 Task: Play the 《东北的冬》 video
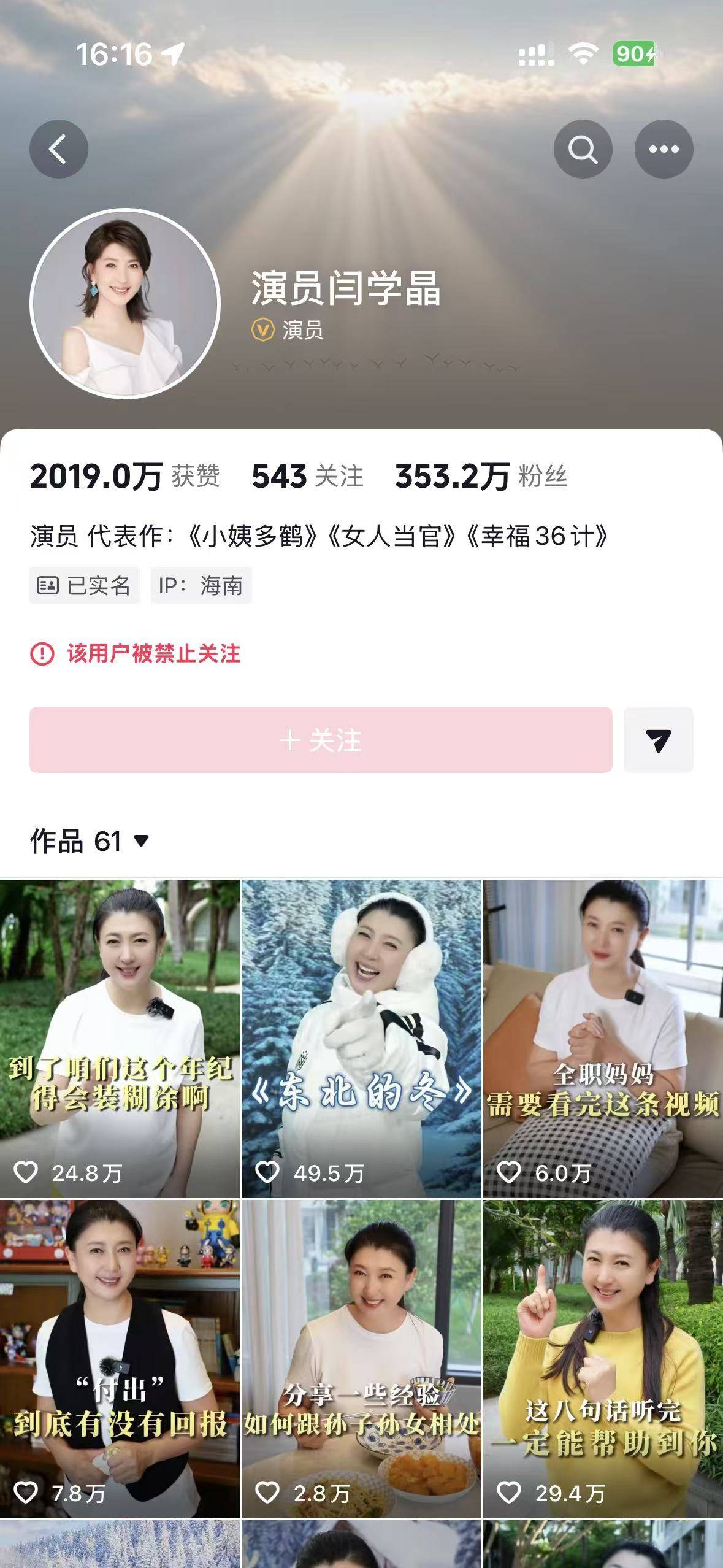(361, 1038)
